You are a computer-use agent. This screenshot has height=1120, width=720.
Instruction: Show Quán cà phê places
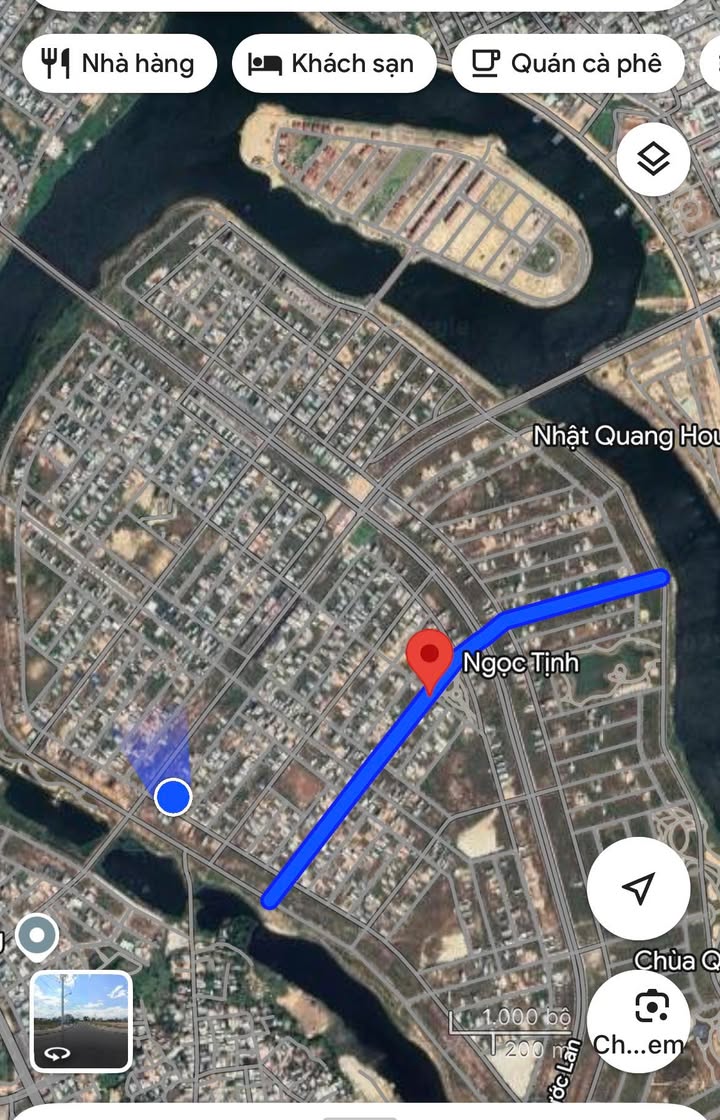click(568, 64)
